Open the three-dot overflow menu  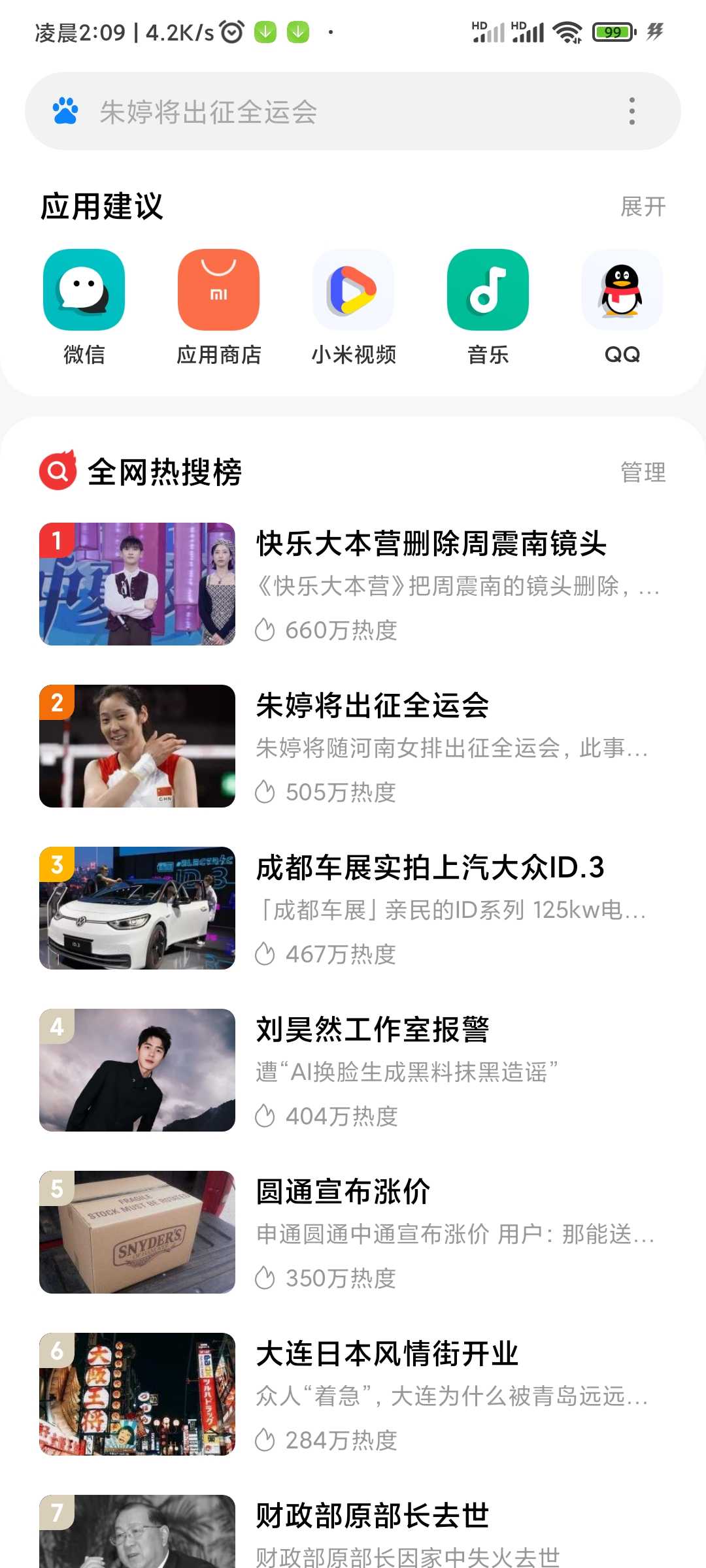pyautogui.click(x=631, y=111)
